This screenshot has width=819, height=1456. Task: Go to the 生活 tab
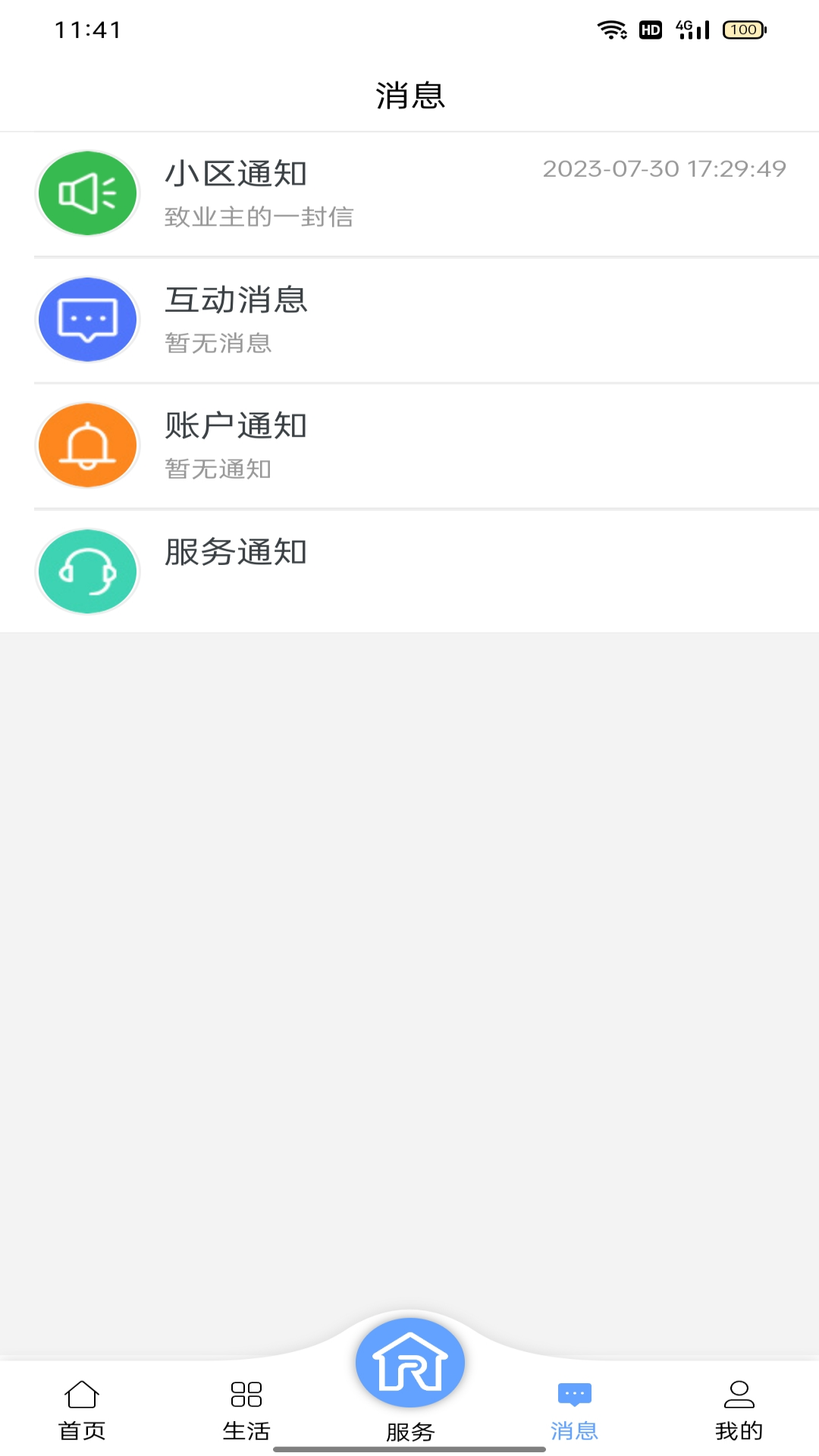[246, 1409]
